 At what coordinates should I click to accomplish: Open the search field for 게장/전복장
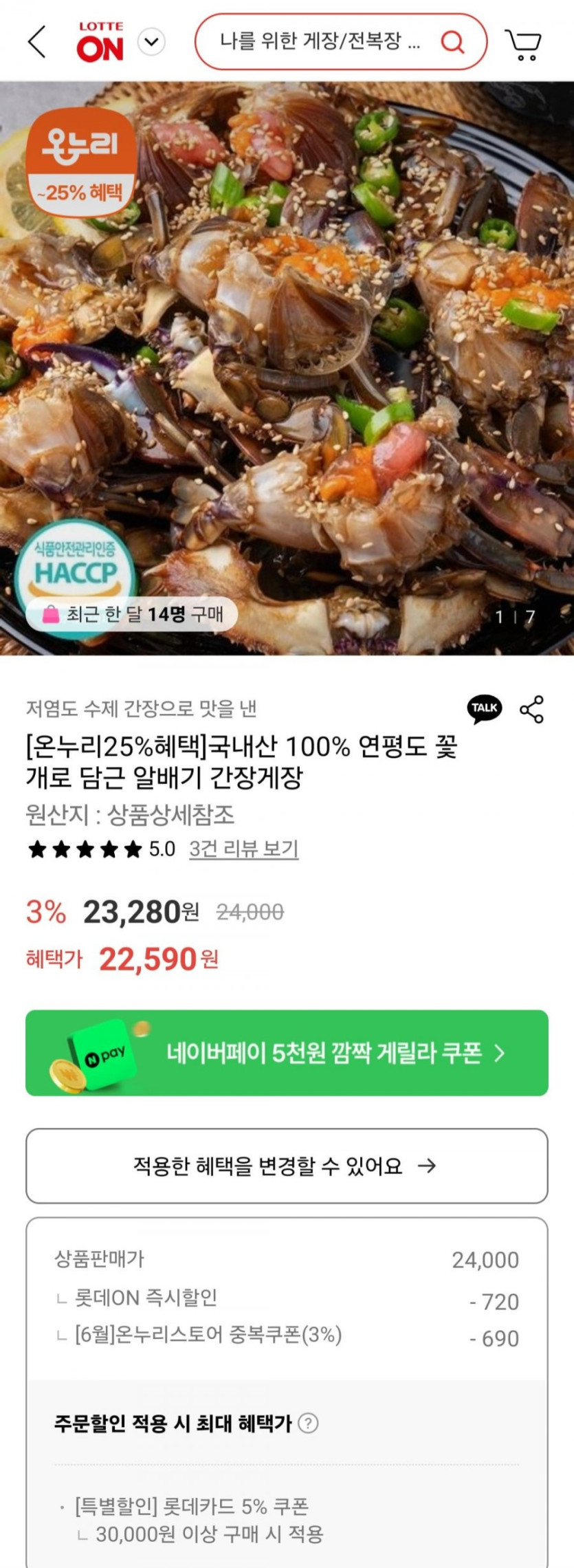[320, 42]
